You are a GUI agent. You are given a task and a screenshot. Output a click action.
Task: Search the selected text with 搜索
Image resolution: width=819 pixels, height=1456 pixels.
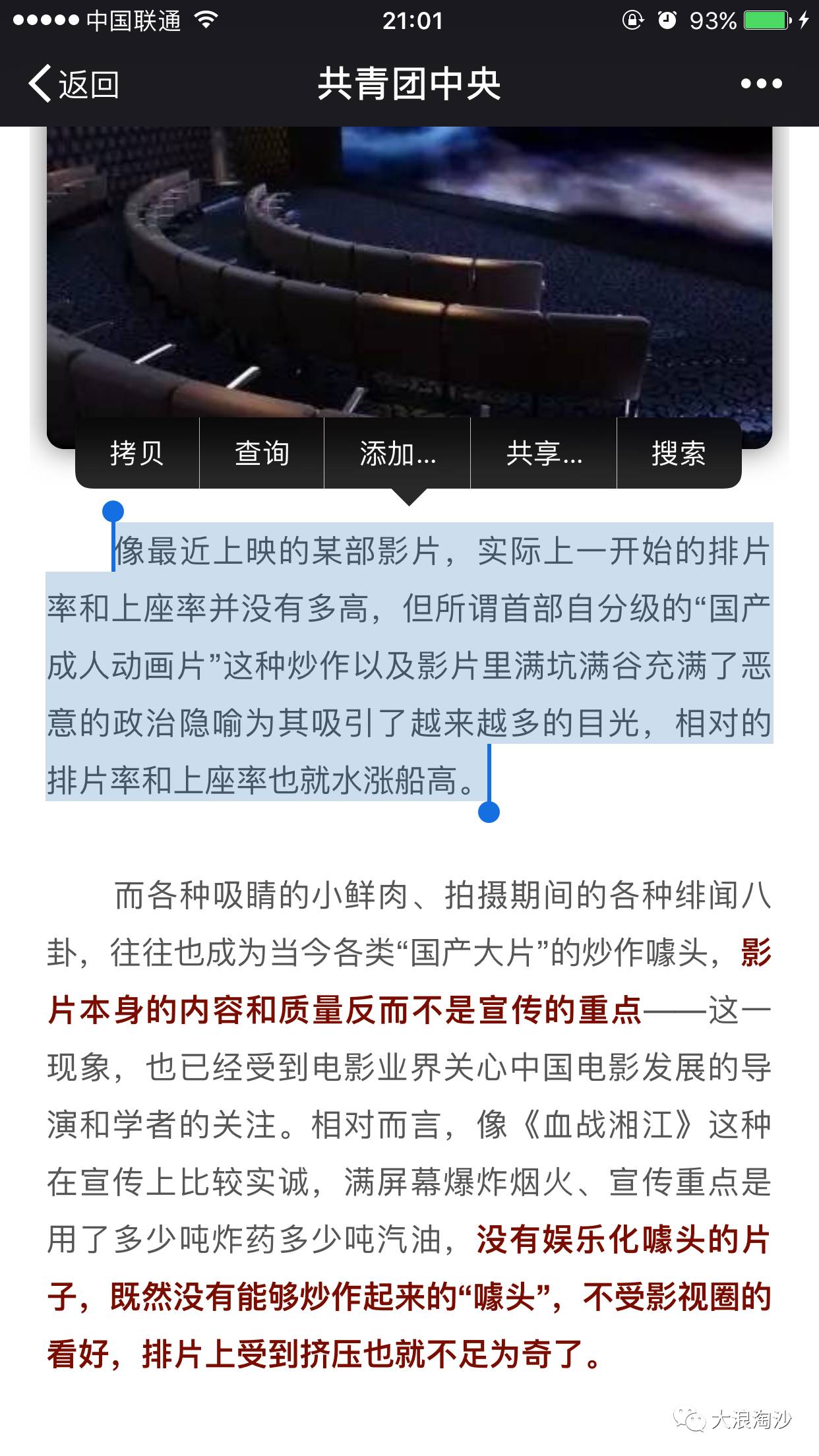point(679,454)
